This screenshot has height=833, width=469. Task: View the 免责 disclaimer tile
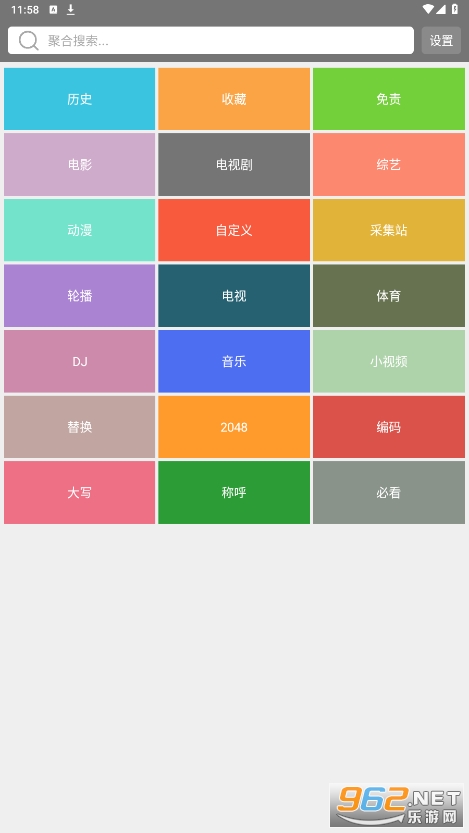pyautogui.click(x=389, y=99)
